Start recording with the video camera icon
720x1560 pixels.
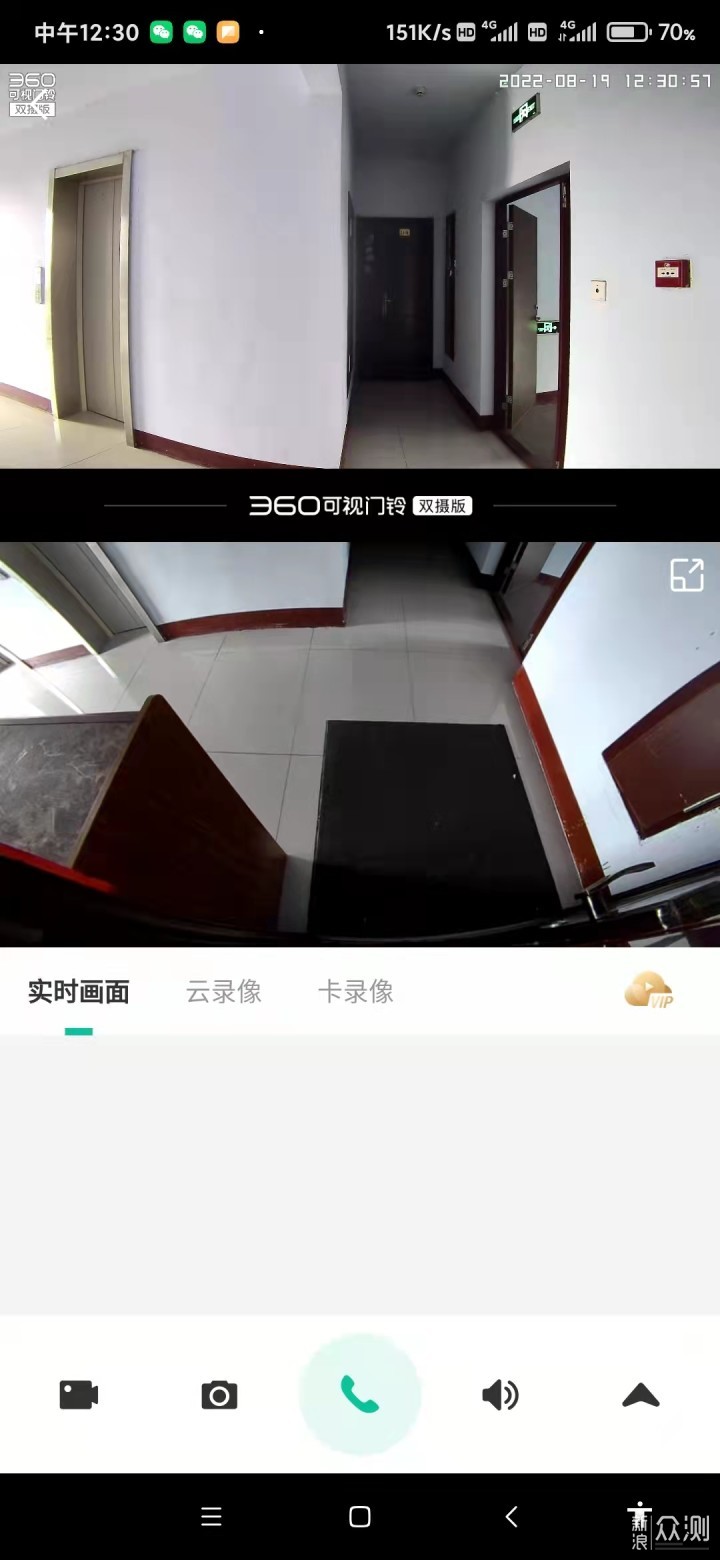(79, 1395)
